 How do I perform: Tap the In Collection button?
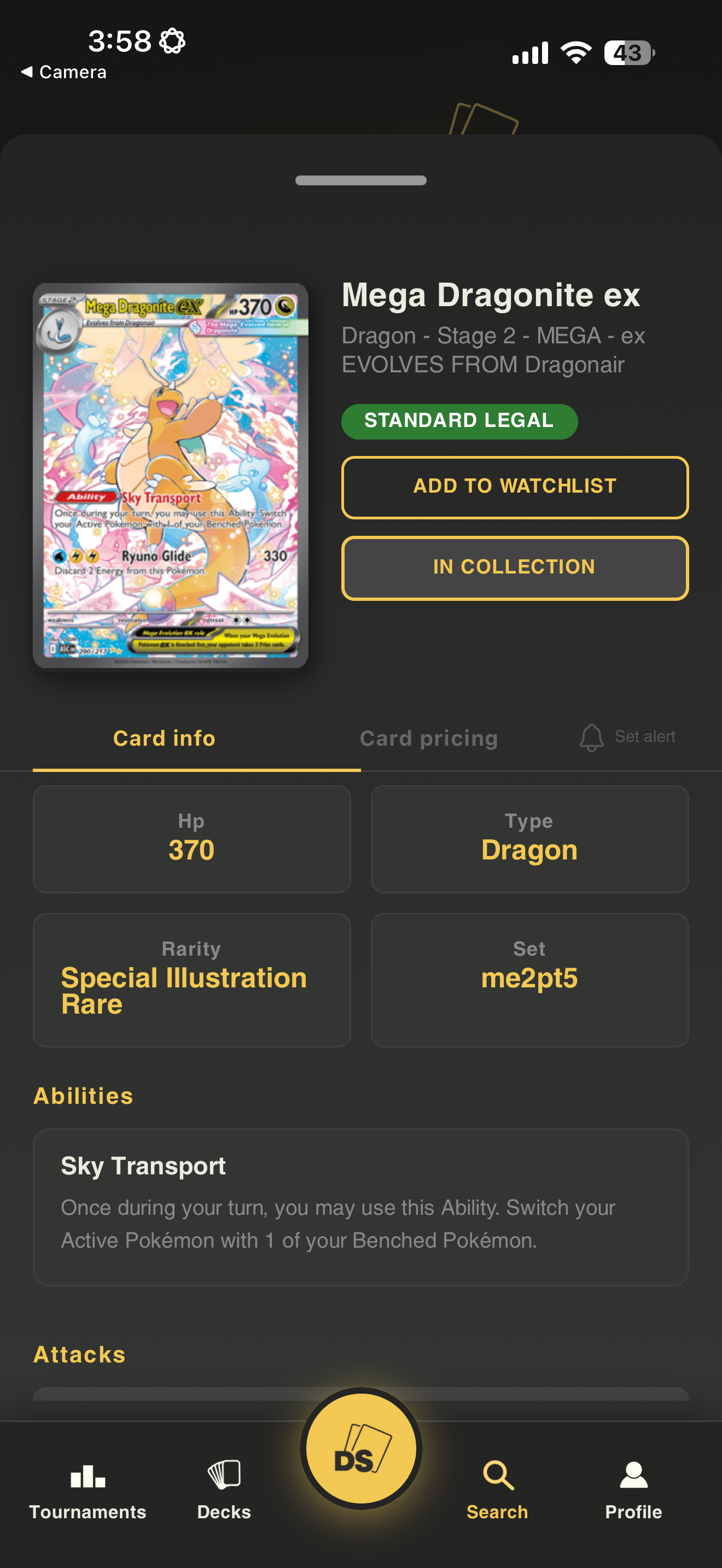[514, 567]
